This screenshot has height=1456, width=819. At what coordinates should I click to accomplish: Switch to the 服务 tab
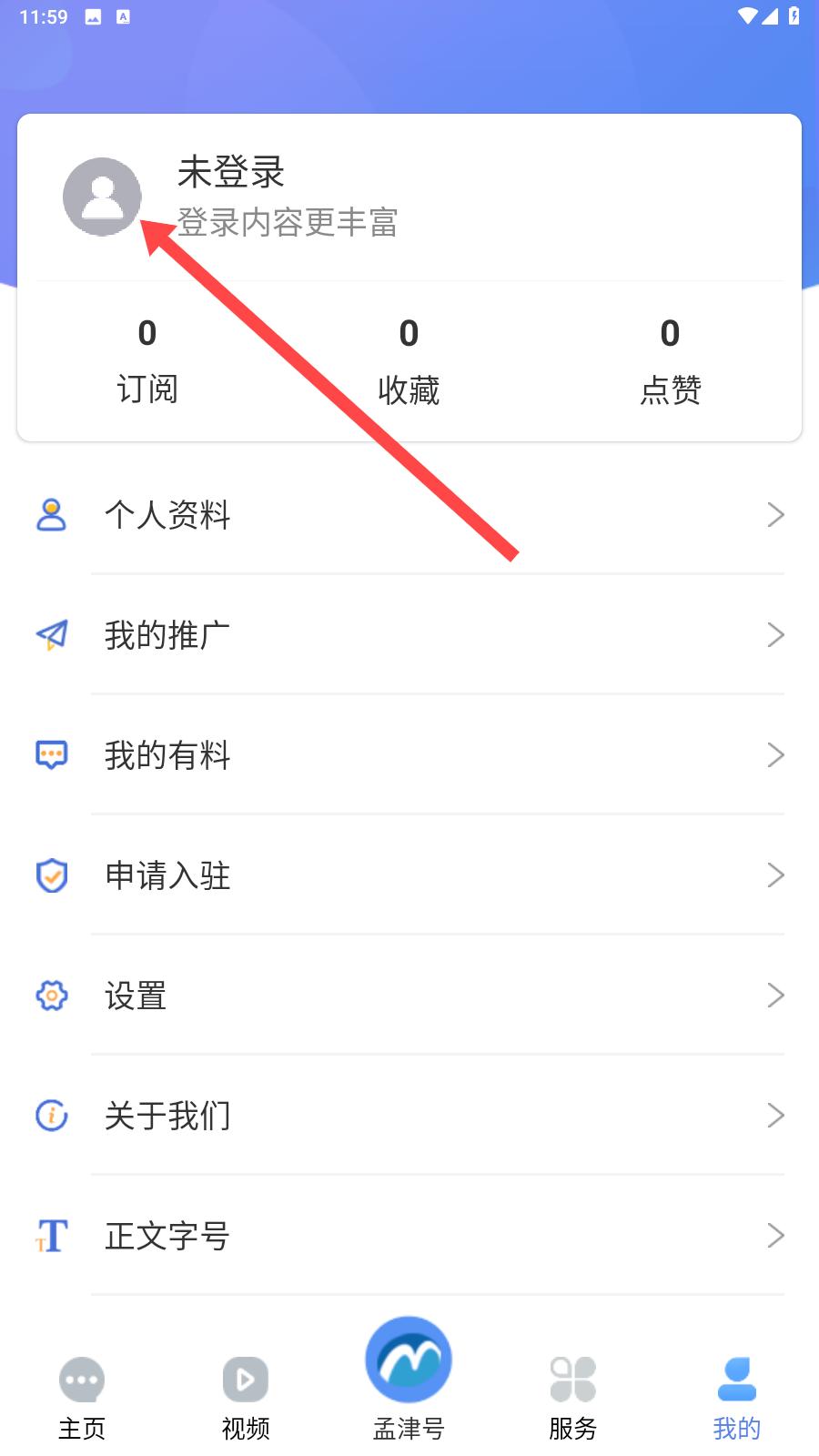pos(573,1399)
